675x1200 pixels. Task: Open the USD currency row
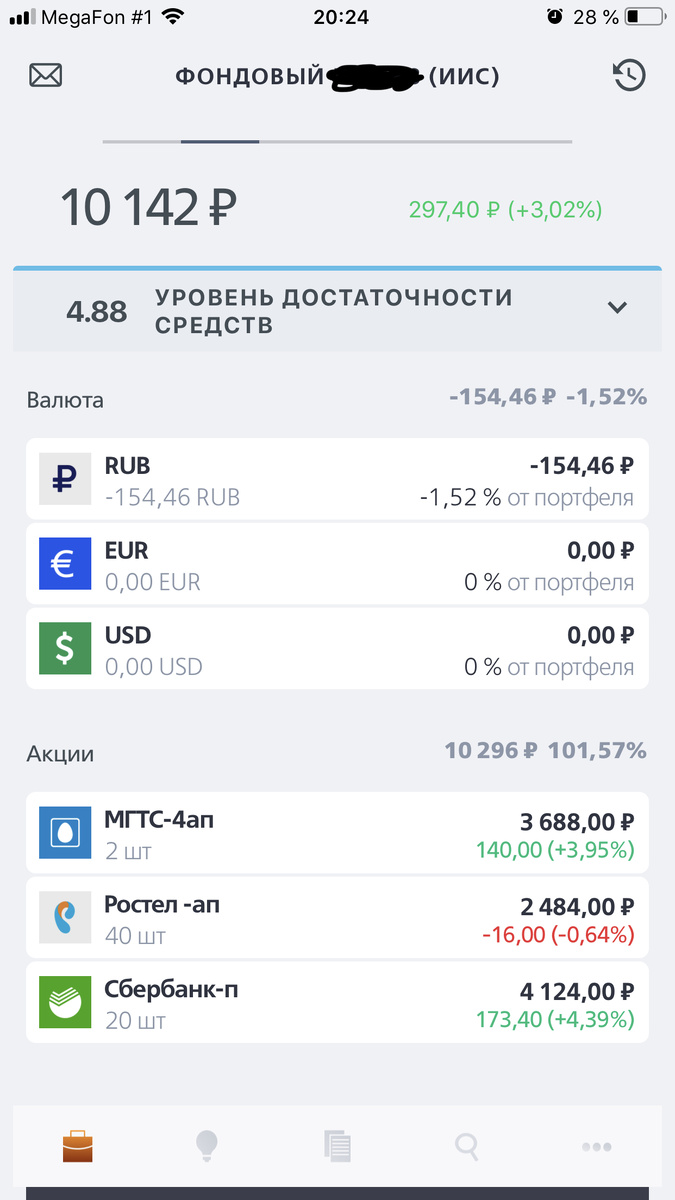pos(337,649)
